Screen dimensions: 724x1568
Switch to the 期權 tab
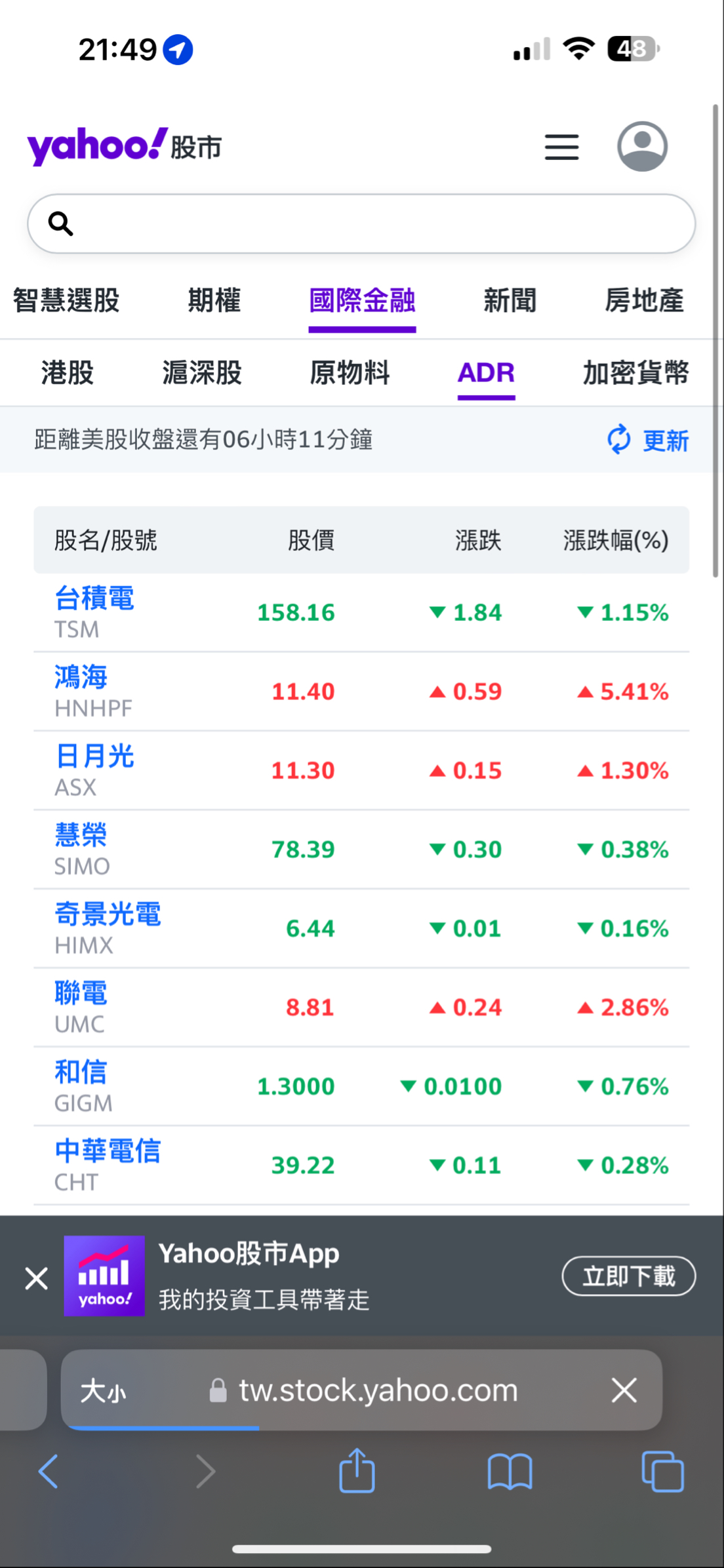point(214,301)
